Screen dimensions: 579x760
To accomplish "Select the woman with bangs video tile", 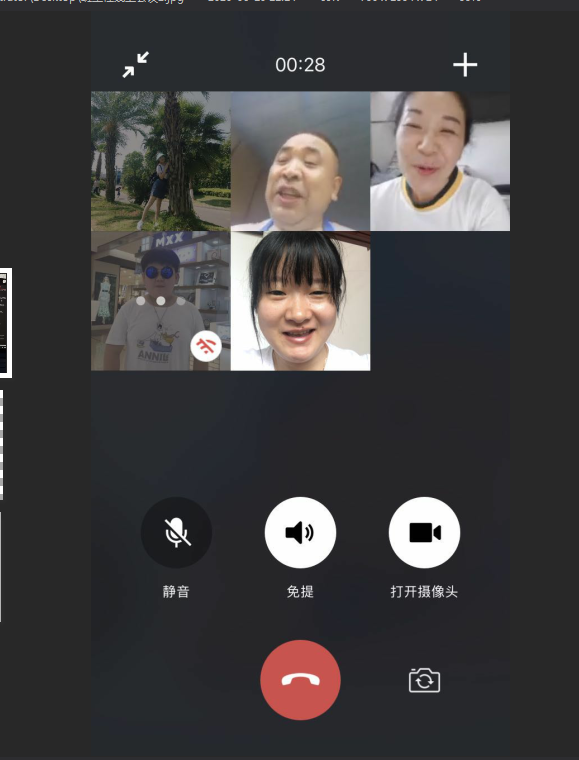I will (x=300, y=301).
